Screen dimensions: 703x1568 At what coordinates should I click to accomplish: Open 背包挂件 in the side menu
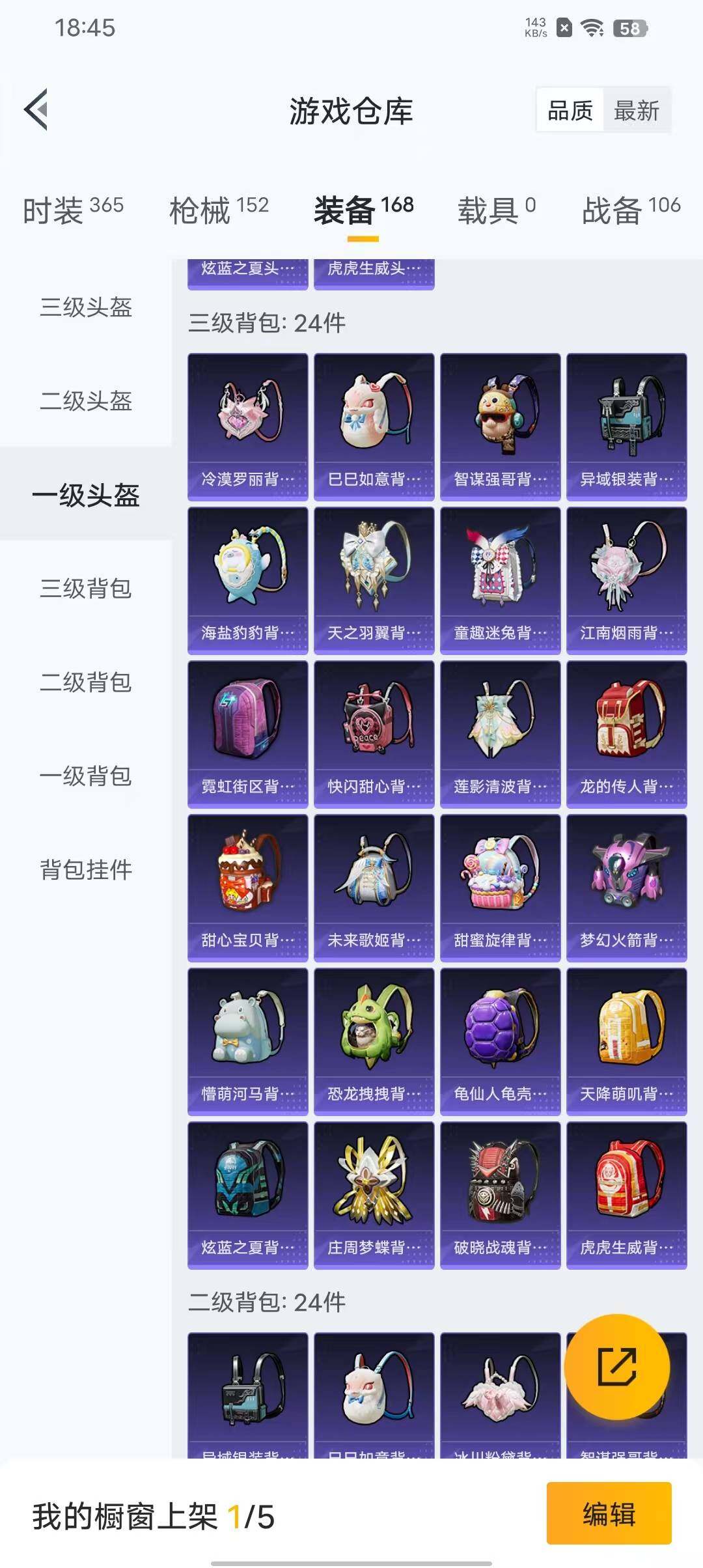pyautogui.click(x=86, y=869)
